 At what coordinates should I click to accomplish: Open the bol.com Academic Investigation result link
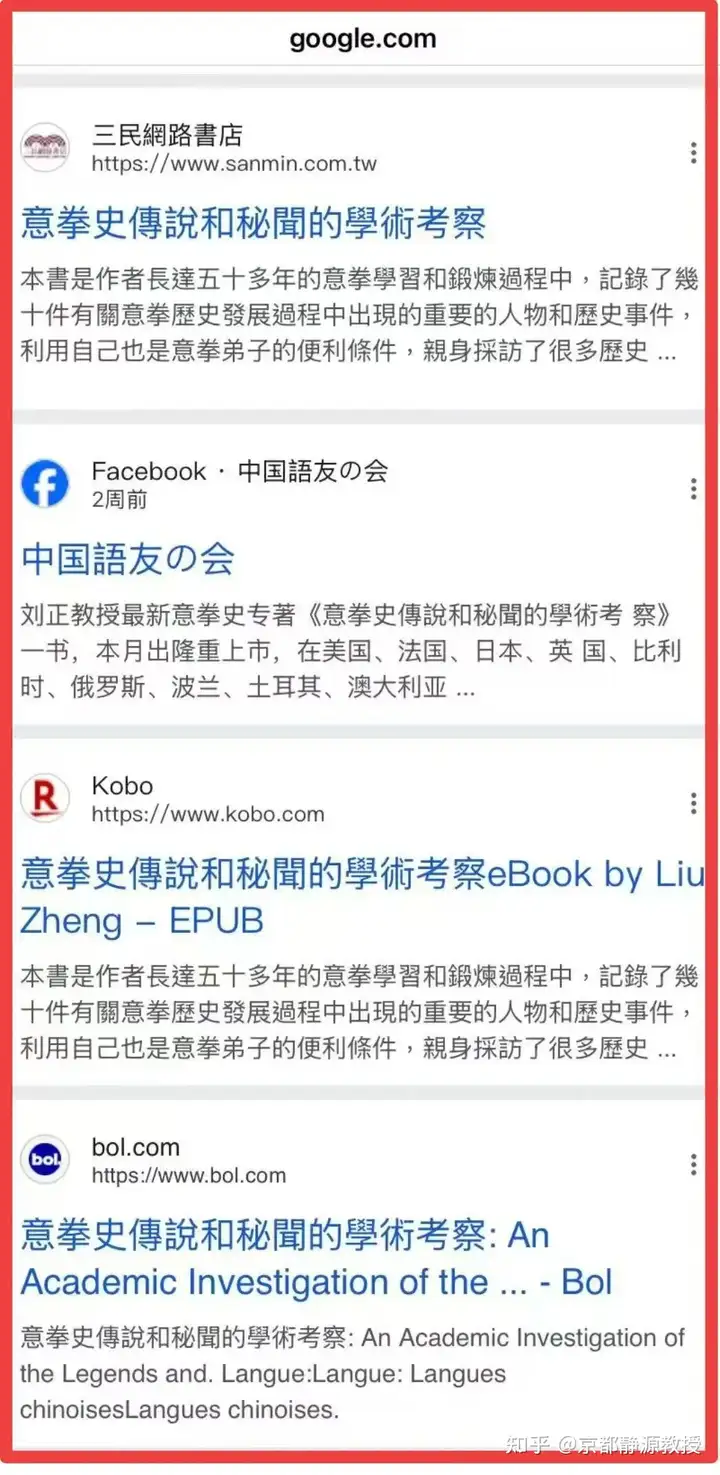(x=316, y=1259)
